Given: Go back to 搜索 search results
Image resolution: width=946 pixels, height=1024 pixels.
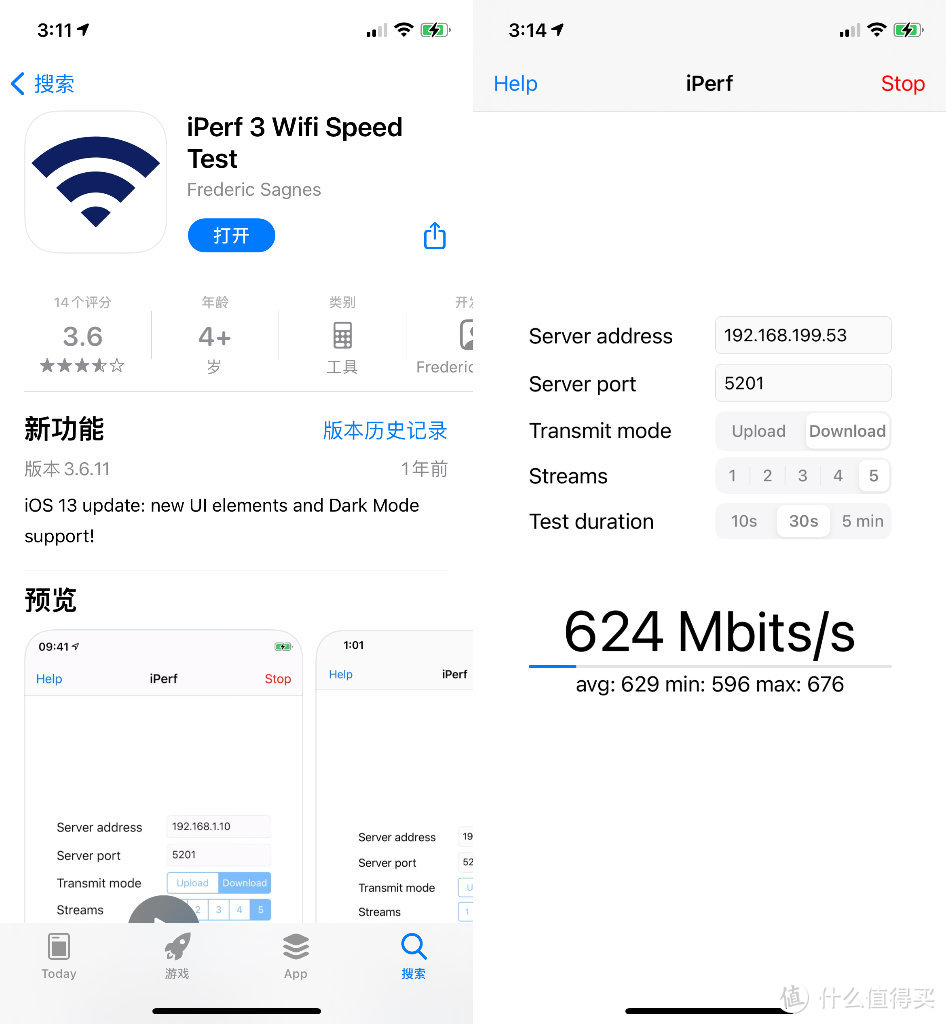Looking at the screenshot, I should [x=42, y=83].
